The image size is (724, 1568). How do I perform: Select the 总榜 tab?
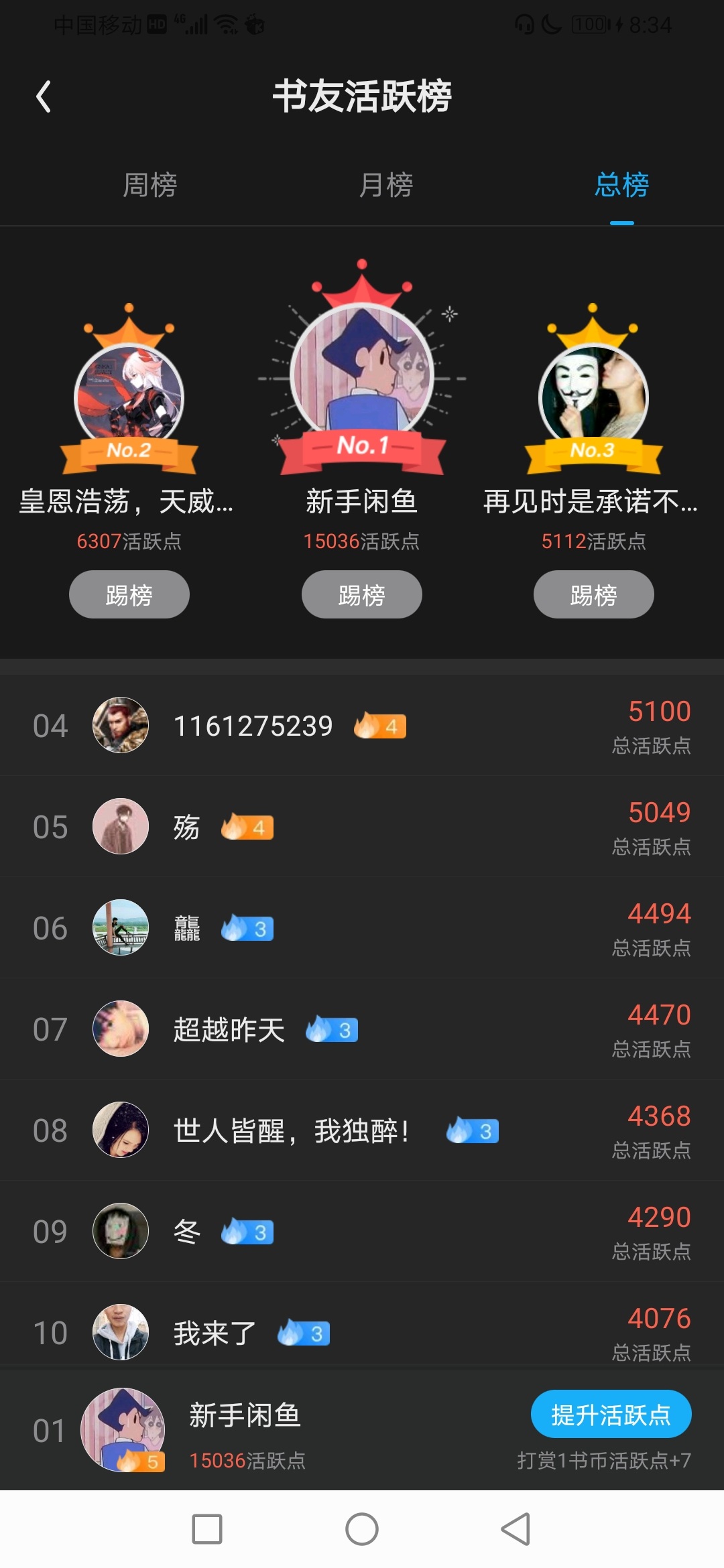621,185
